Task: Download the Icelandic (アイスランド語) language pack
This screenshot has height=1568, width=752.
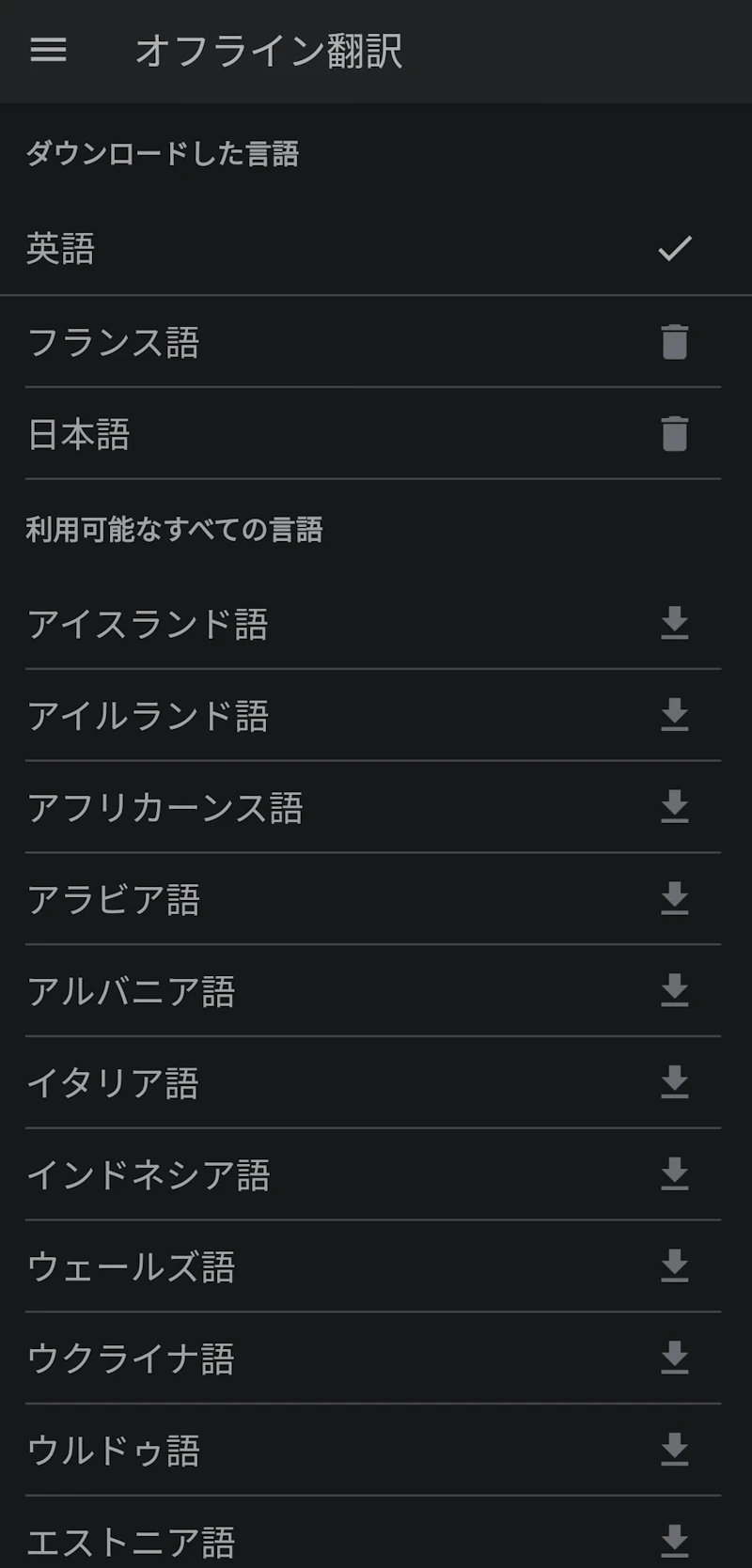Action: [x=677, y=625]
